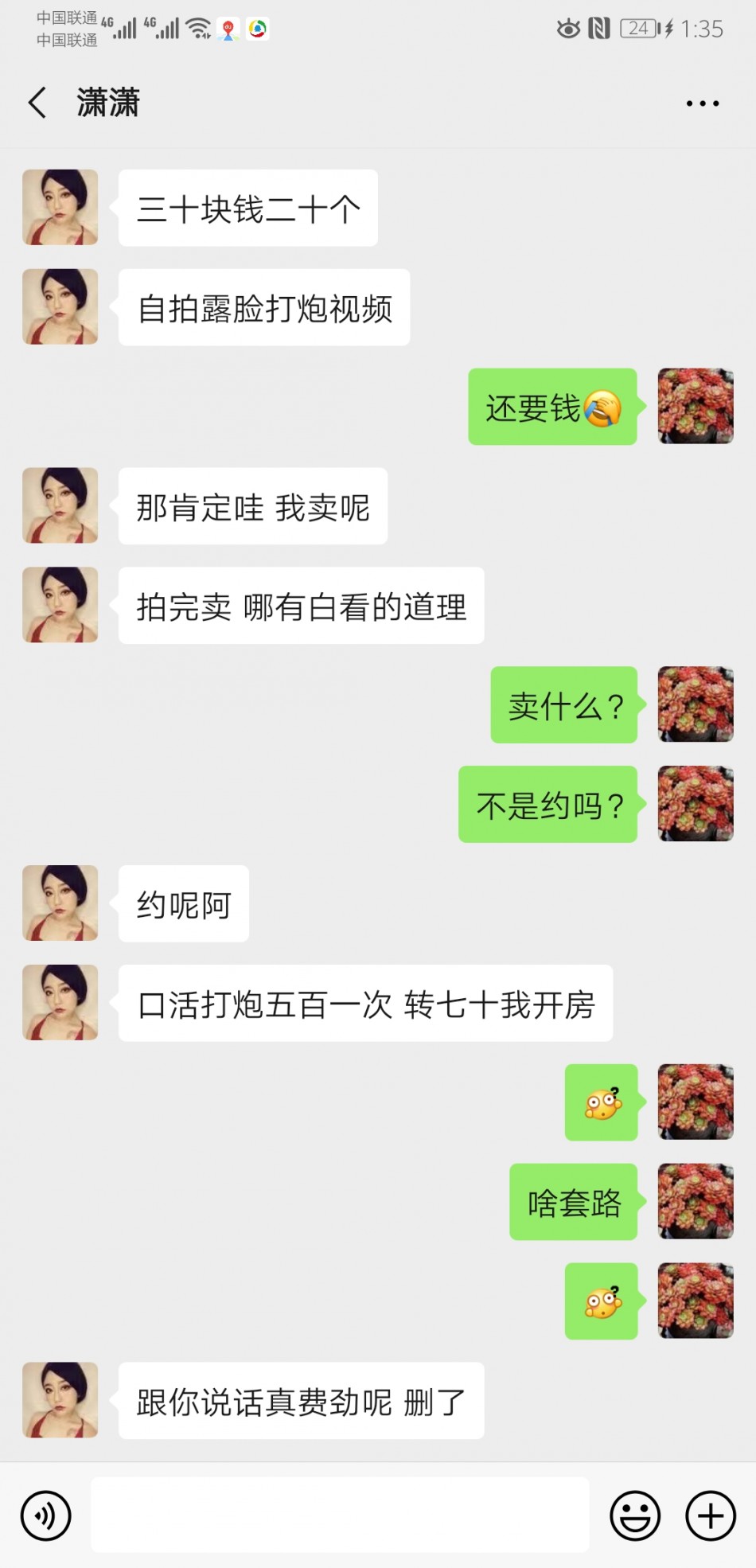Open the plus attachment menu

tap(710, 1515)
